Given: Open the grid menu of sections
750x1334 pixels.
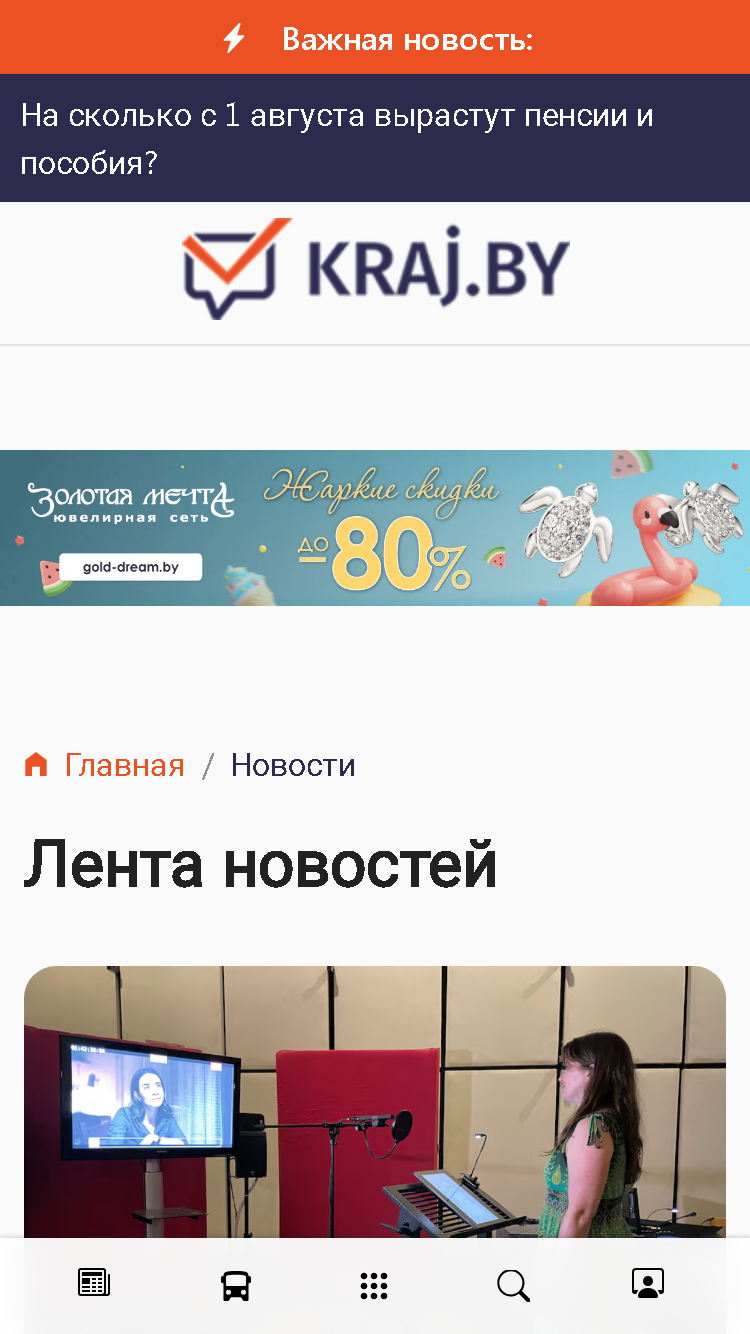Looking at the screenshot, I should pyautogui.click(x=374, y=1286).
